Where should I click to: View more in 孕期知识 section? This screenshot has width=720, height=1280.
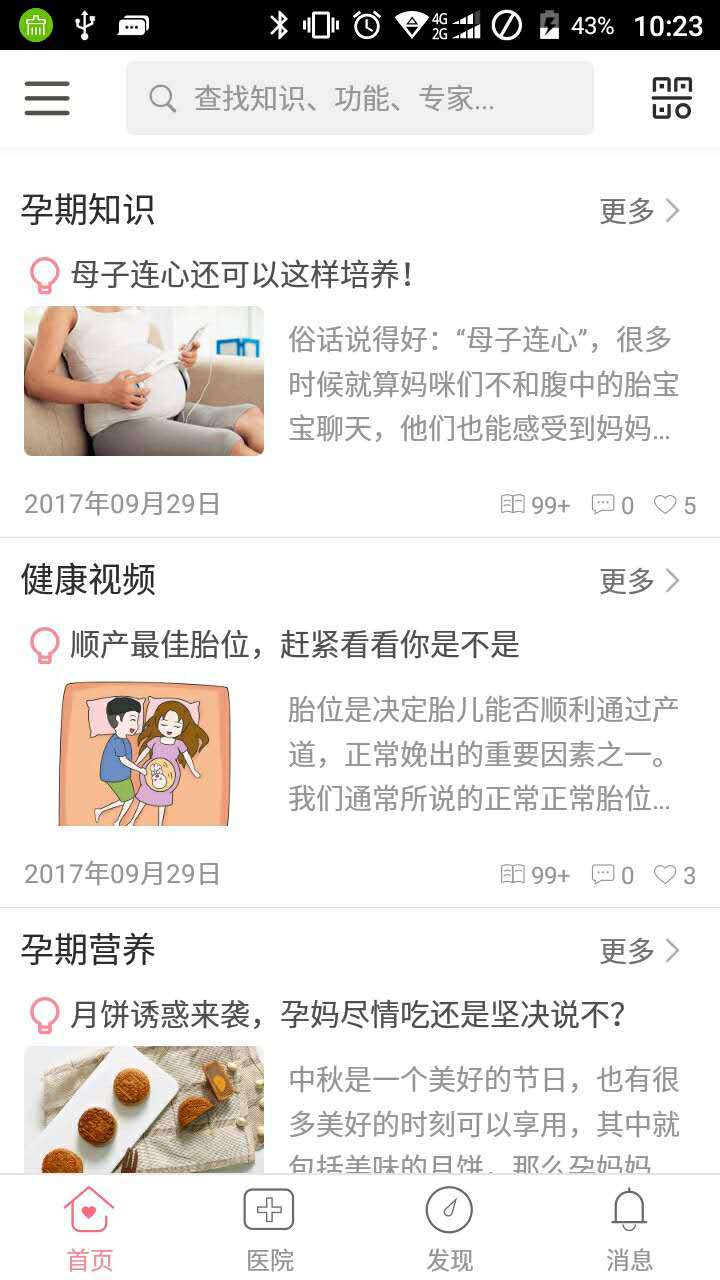640,211
